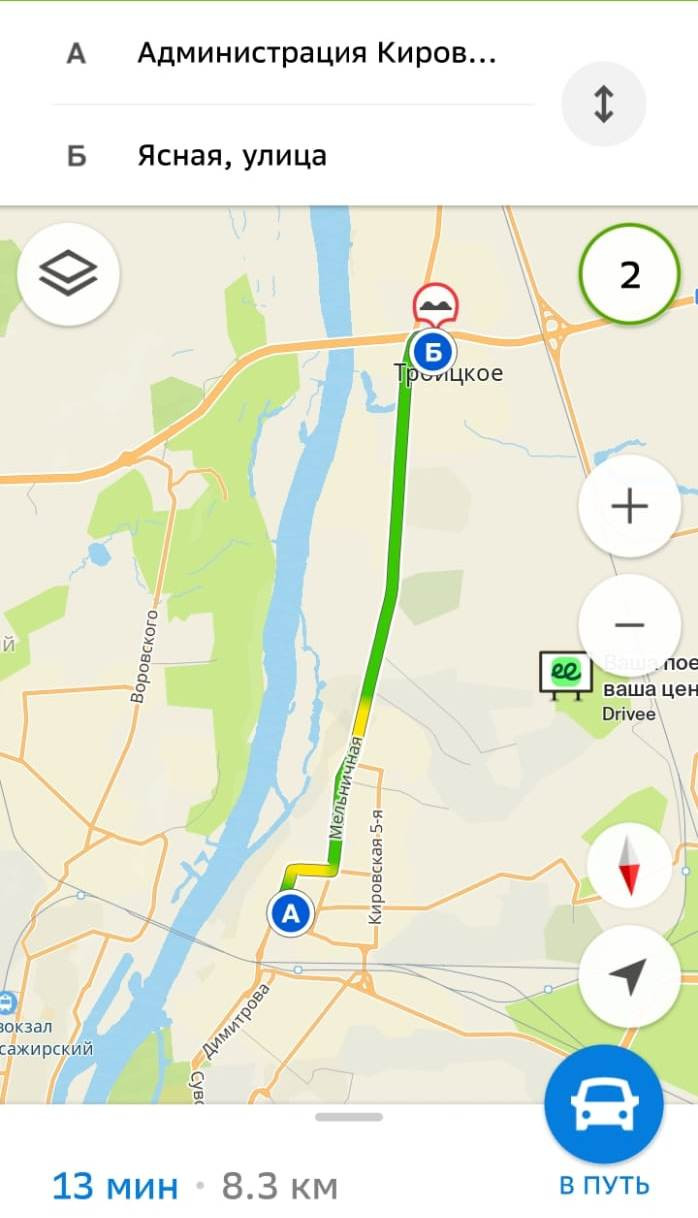Open traffic level indicator showing 2
The height and width of the screenshot is (1218, 698).
click(x=630, y=274)
